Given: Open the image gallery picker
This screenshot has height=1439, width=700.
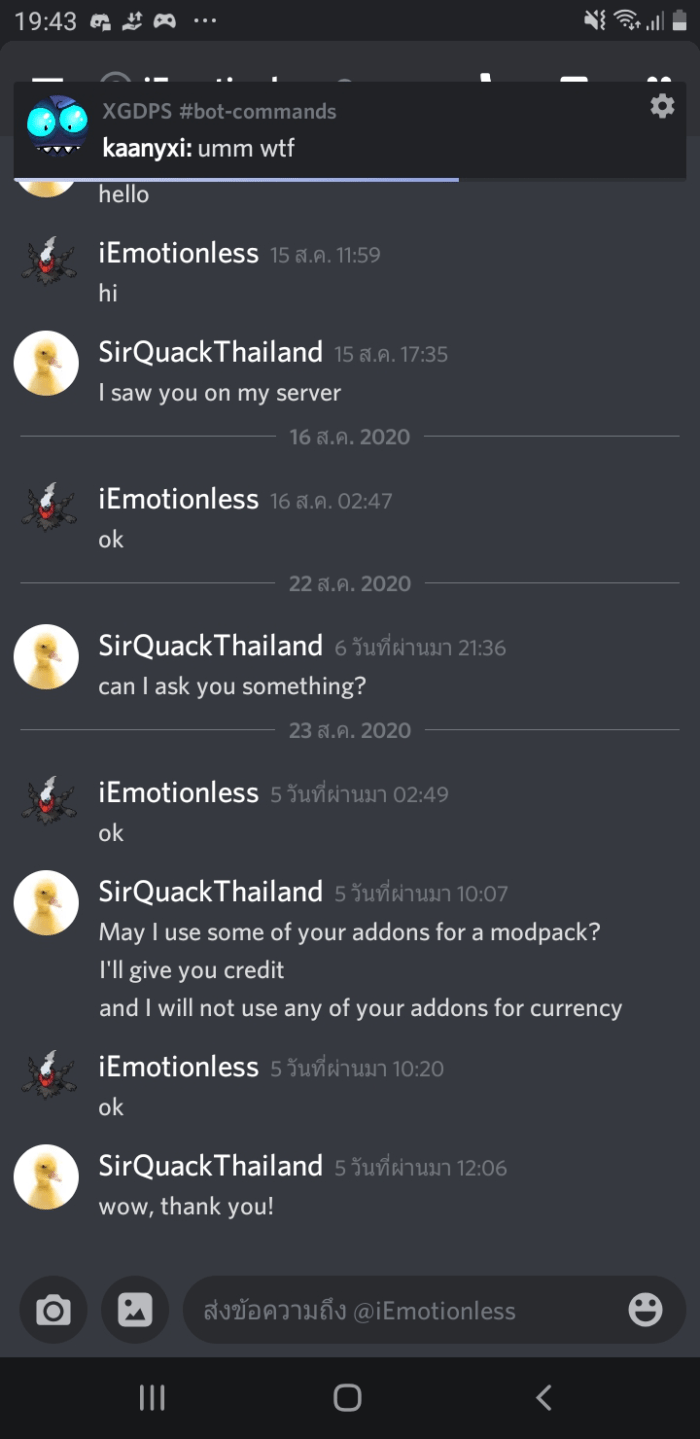Looking at the screenshot, I should tap(135, 1310).
